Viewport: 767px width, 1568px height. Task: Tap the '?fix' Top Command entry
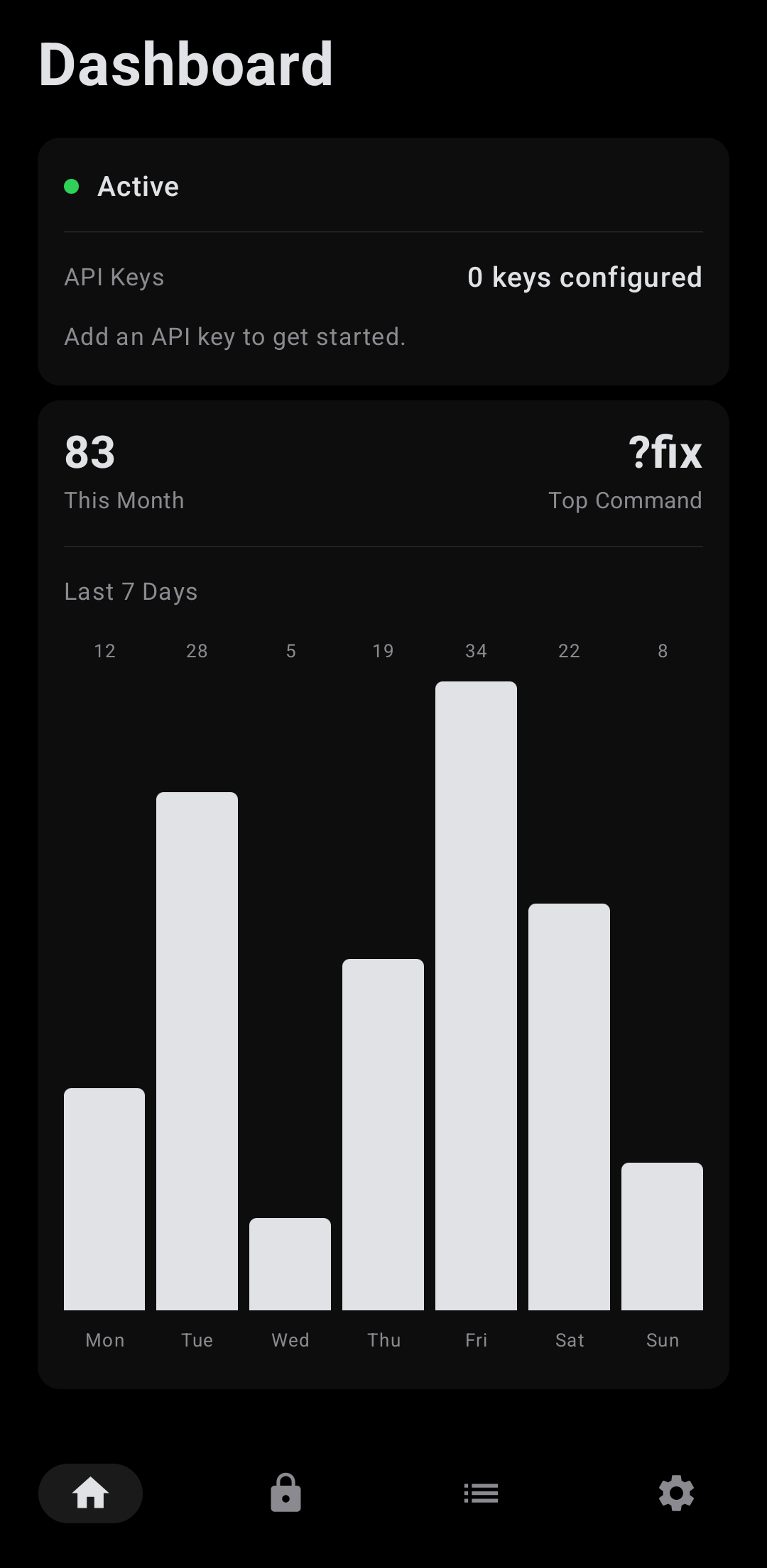[665, 453]
